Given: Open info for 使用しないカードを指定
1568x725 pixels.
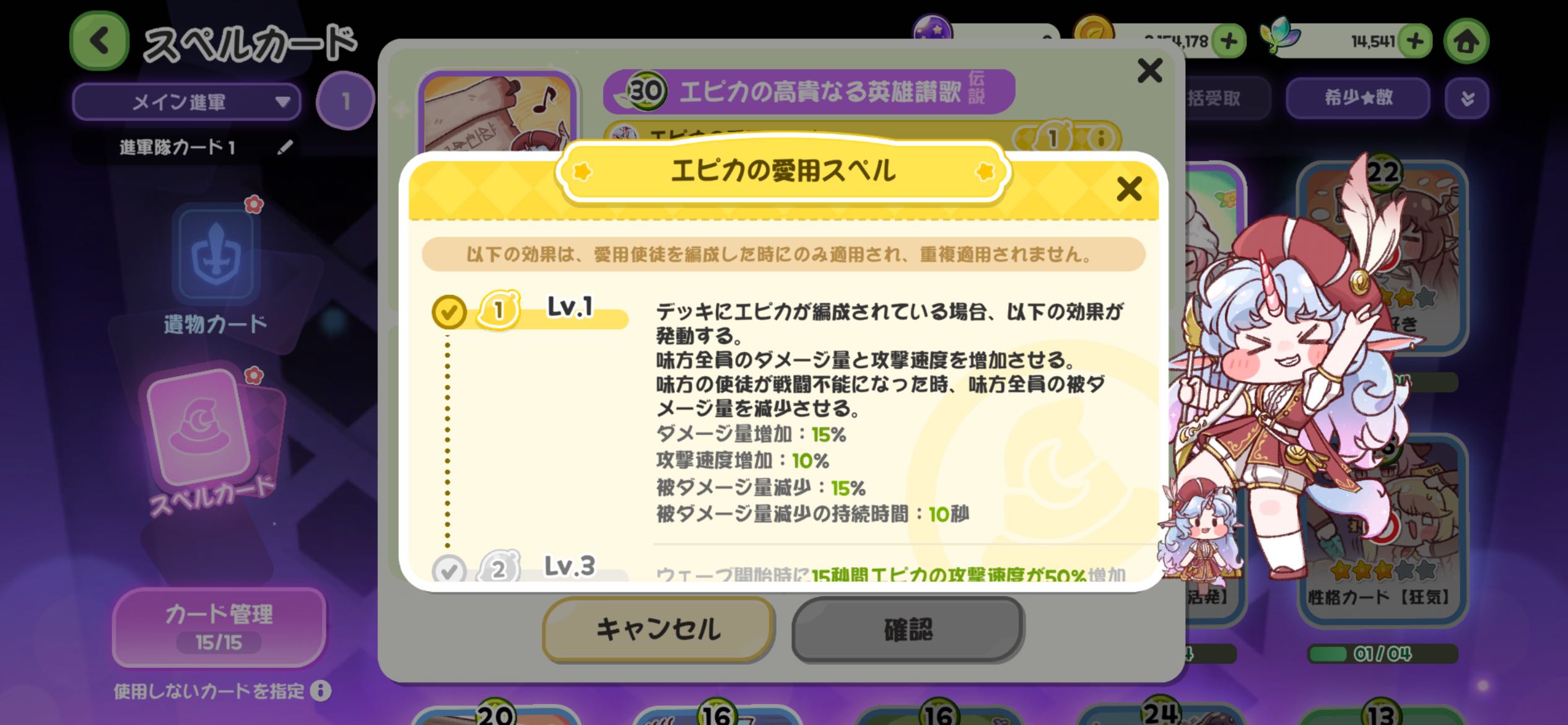Looking at the screenshot, I should click(321, 690).
